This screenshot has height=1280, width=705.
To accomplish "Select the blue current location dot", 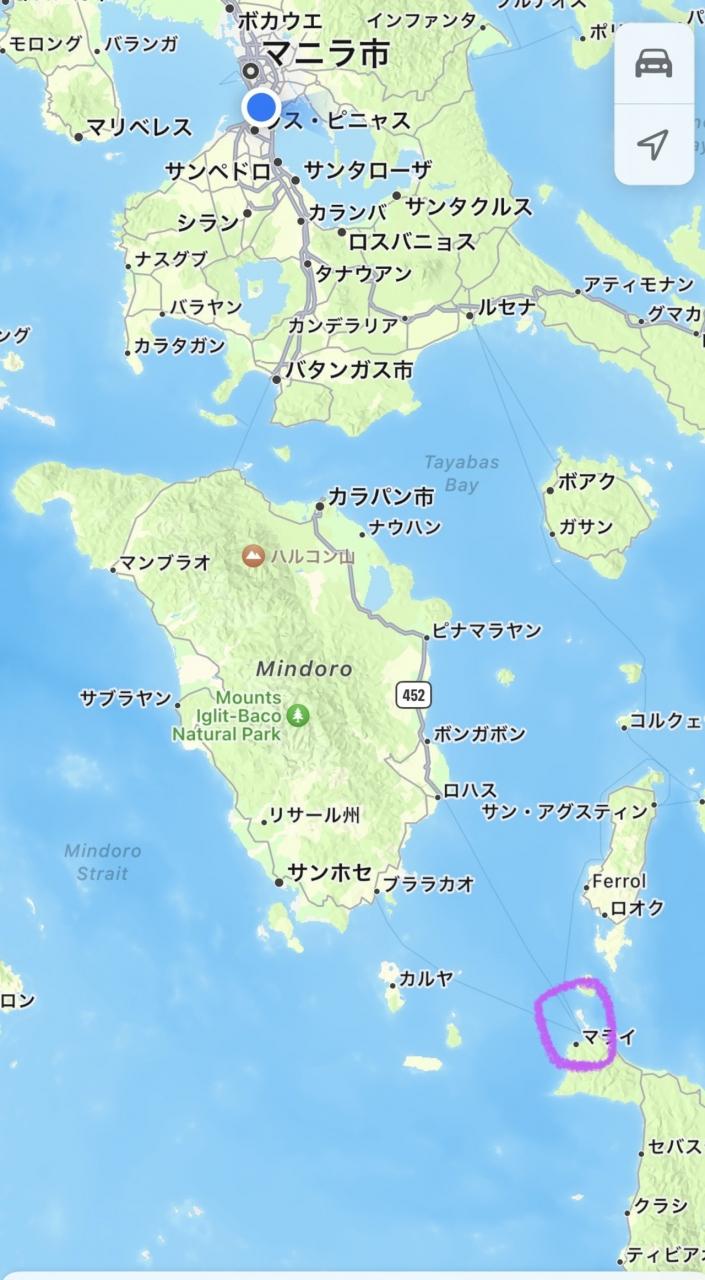I will click(261, 107).
